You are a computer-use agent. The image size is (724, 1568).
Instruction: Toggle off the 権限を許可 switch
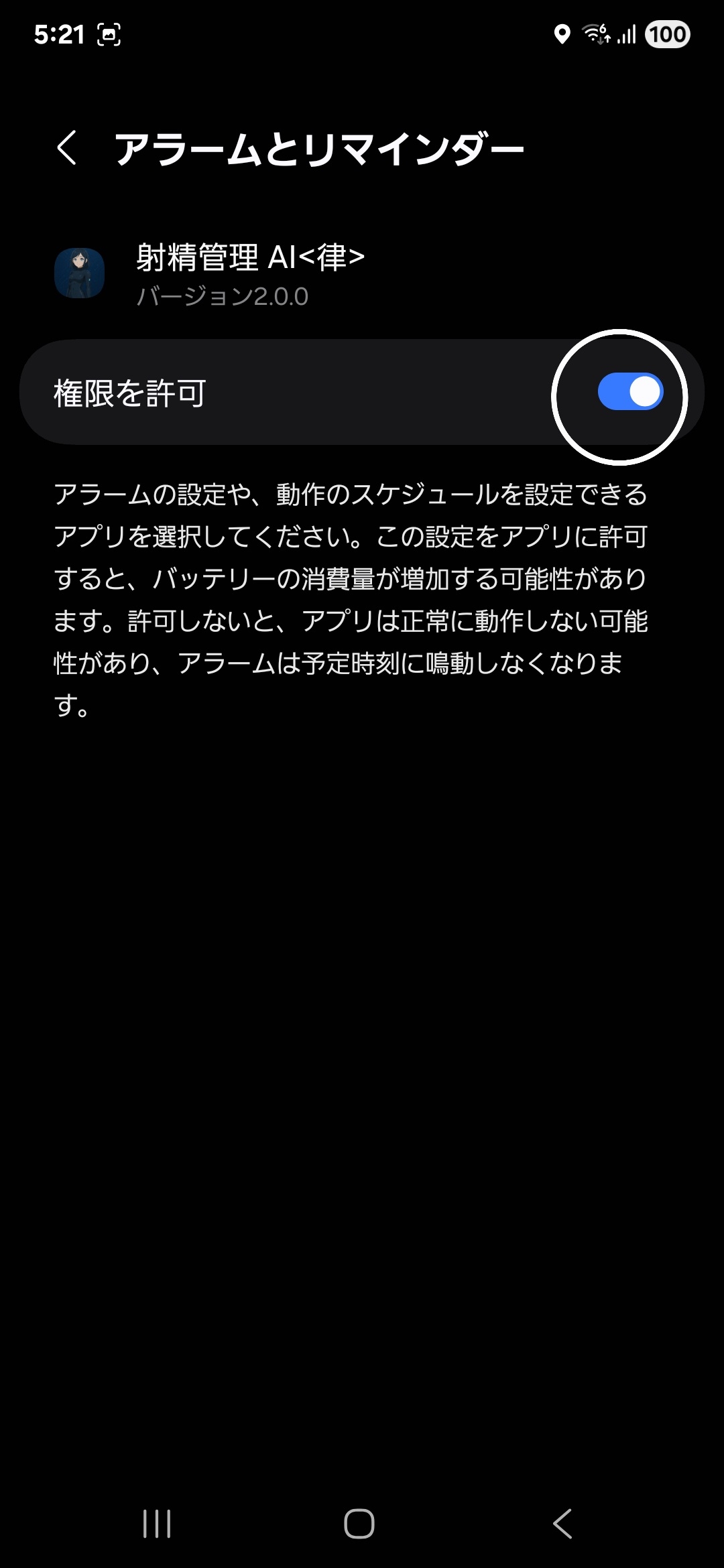[x=630, y=392]
